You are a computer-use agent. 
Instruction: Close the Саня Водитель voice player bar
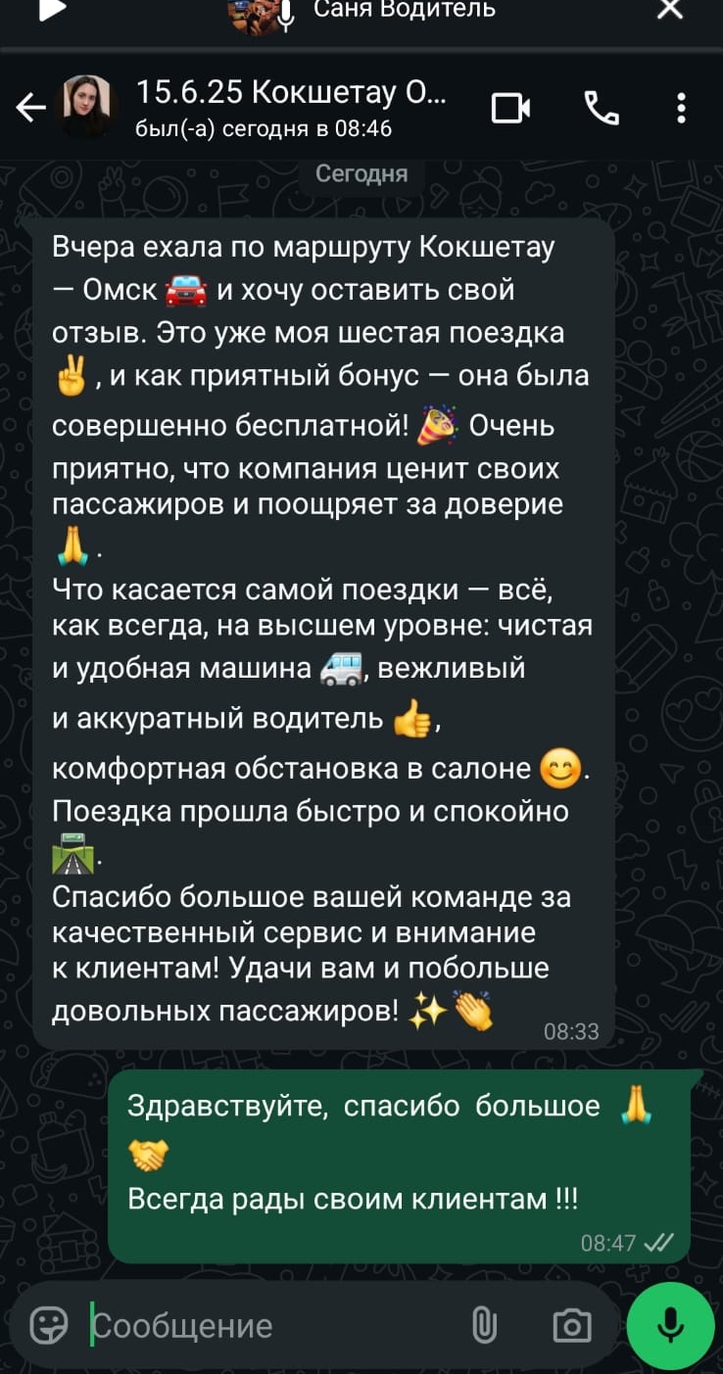click(x=669, y=10)
